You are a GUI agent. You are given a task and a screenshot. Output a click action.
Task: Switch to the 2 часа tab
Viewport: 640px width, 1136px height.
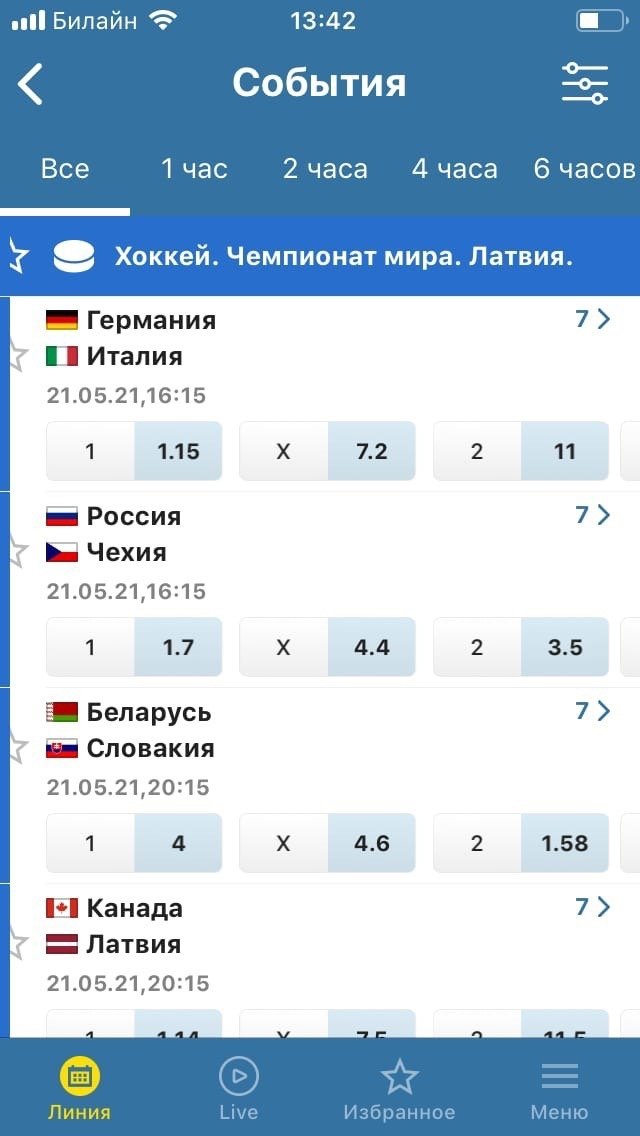(325, 169)
